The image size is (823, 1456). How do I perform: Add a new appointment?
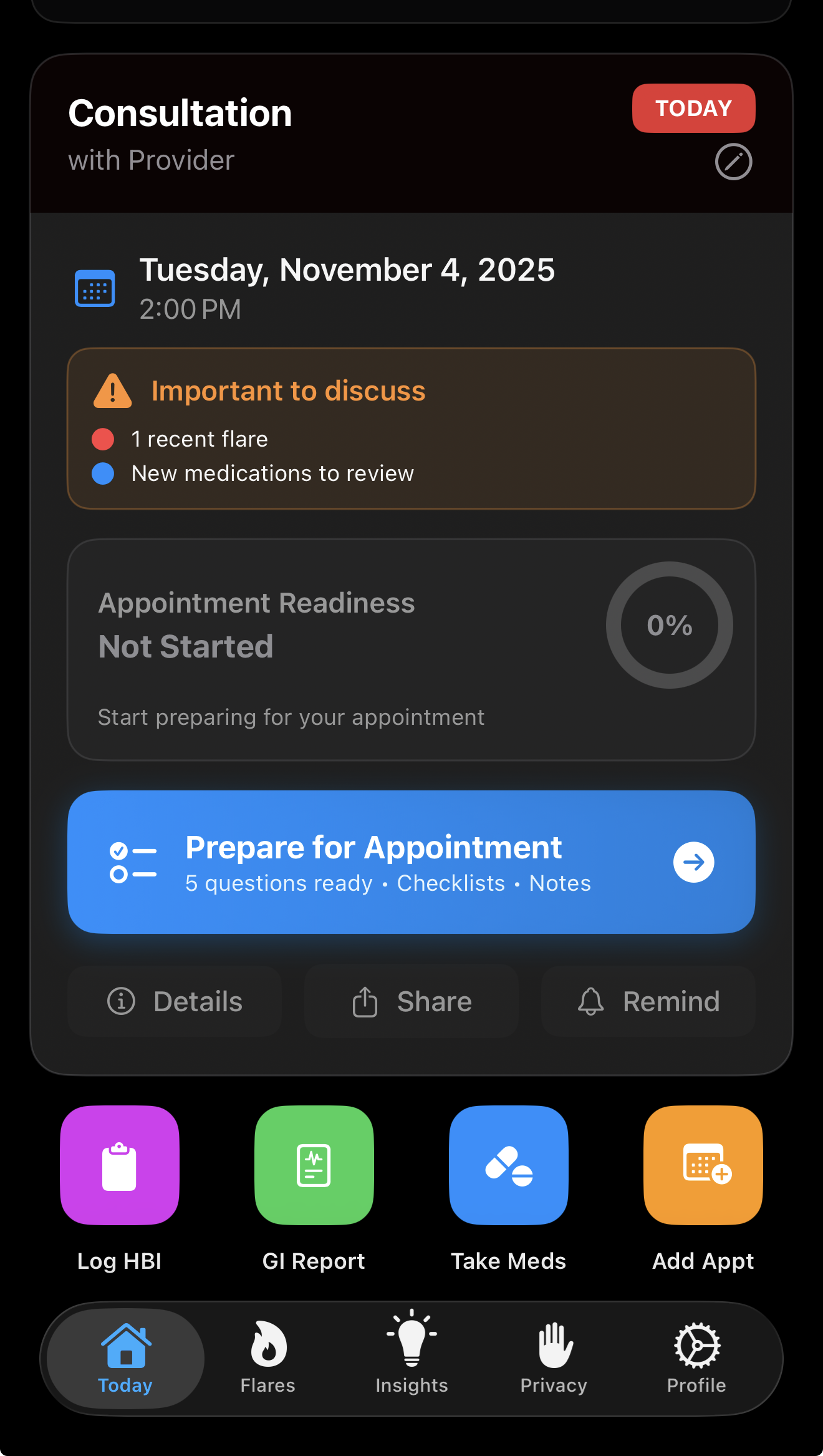point(703,1165)
